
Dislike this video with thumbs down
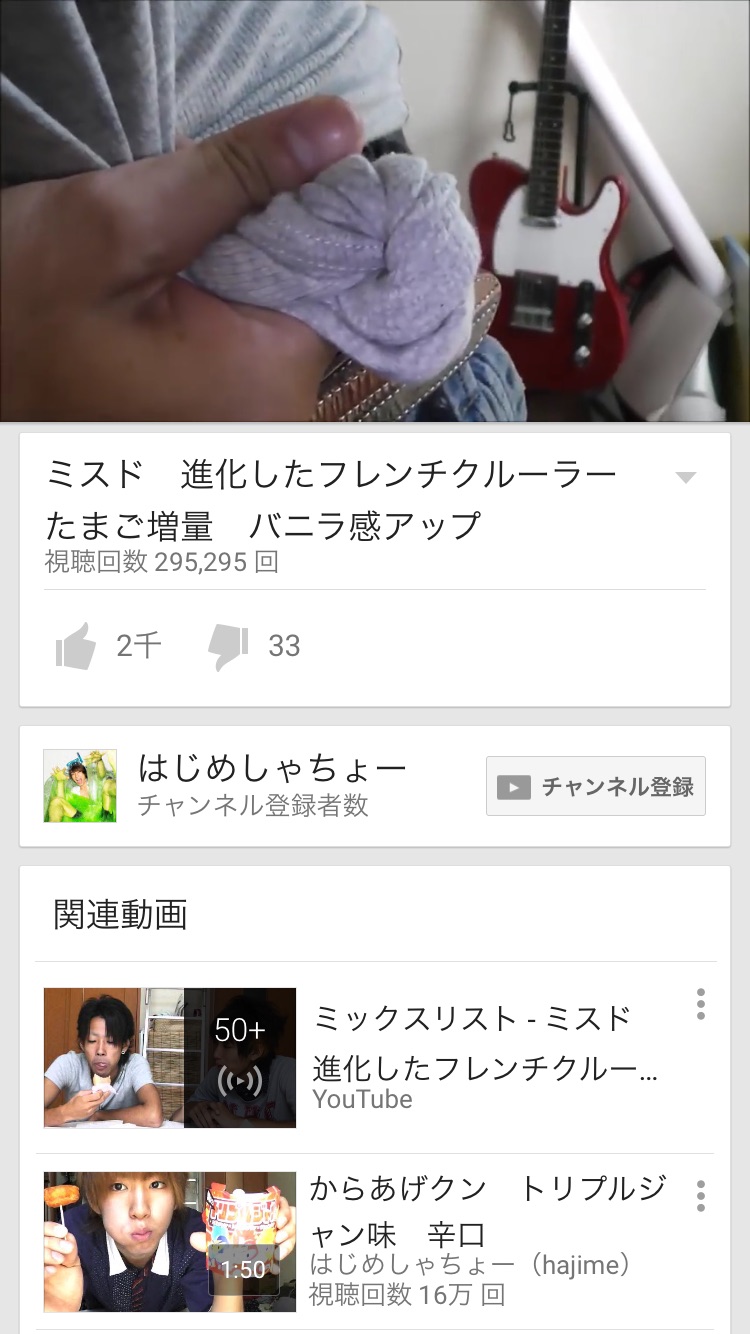pyautogui.click(x=227, y=646)
